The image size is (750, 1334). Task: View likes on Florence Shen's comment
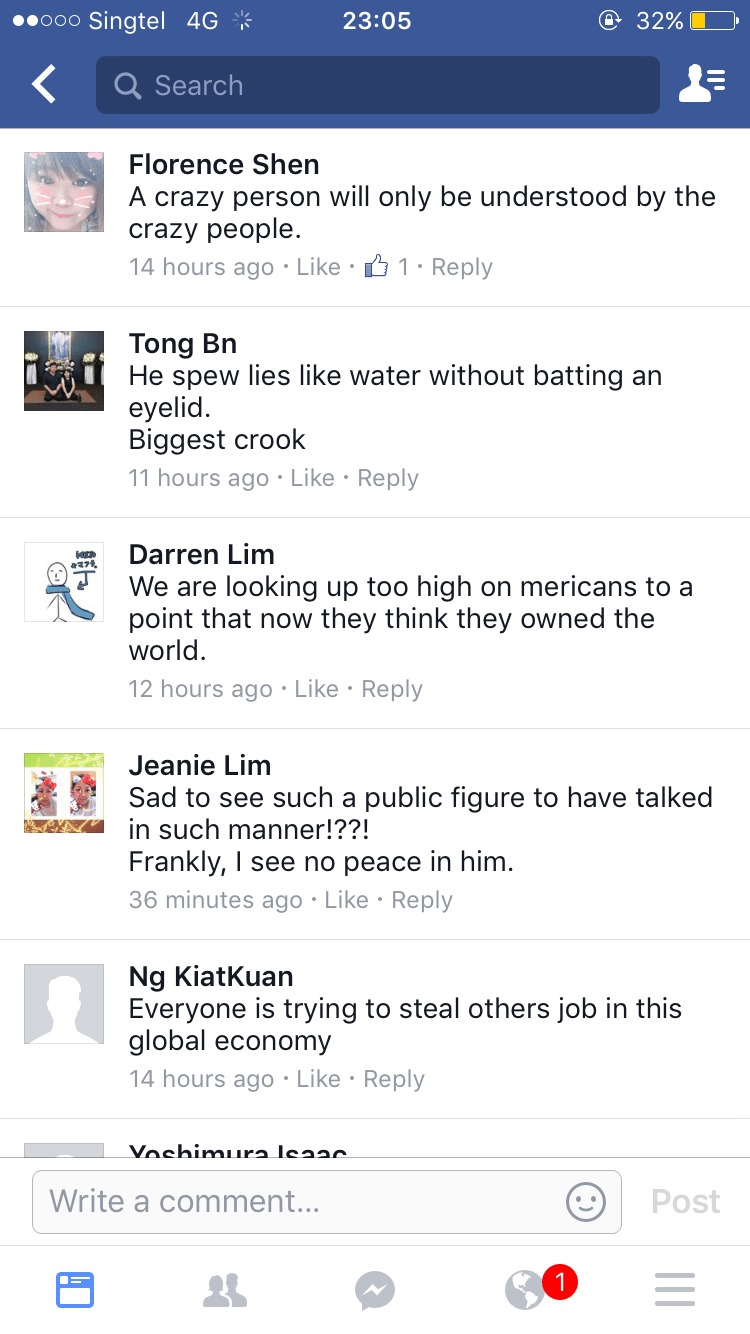pyautogui.click(x=387, y=267)
